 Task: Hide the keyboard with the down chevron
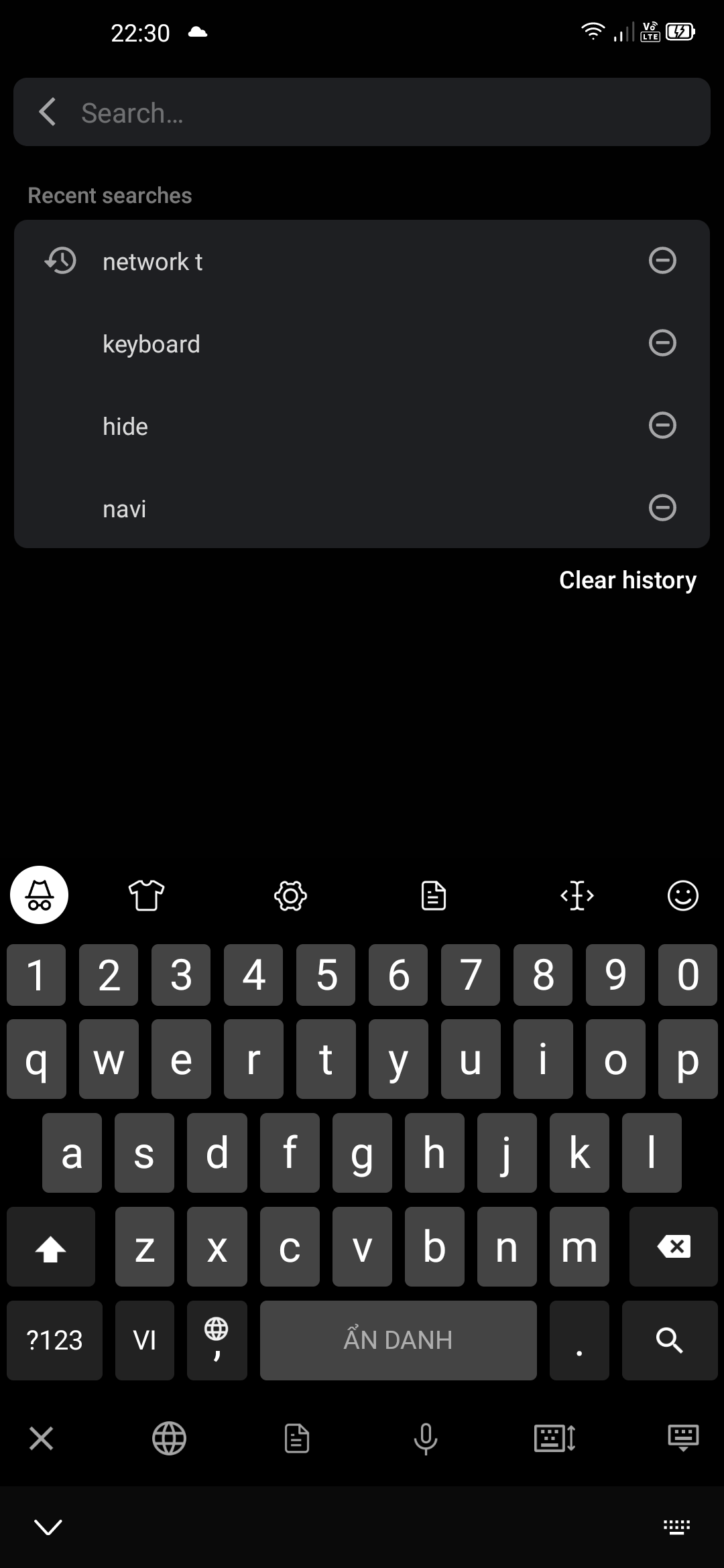point(48,1527)
